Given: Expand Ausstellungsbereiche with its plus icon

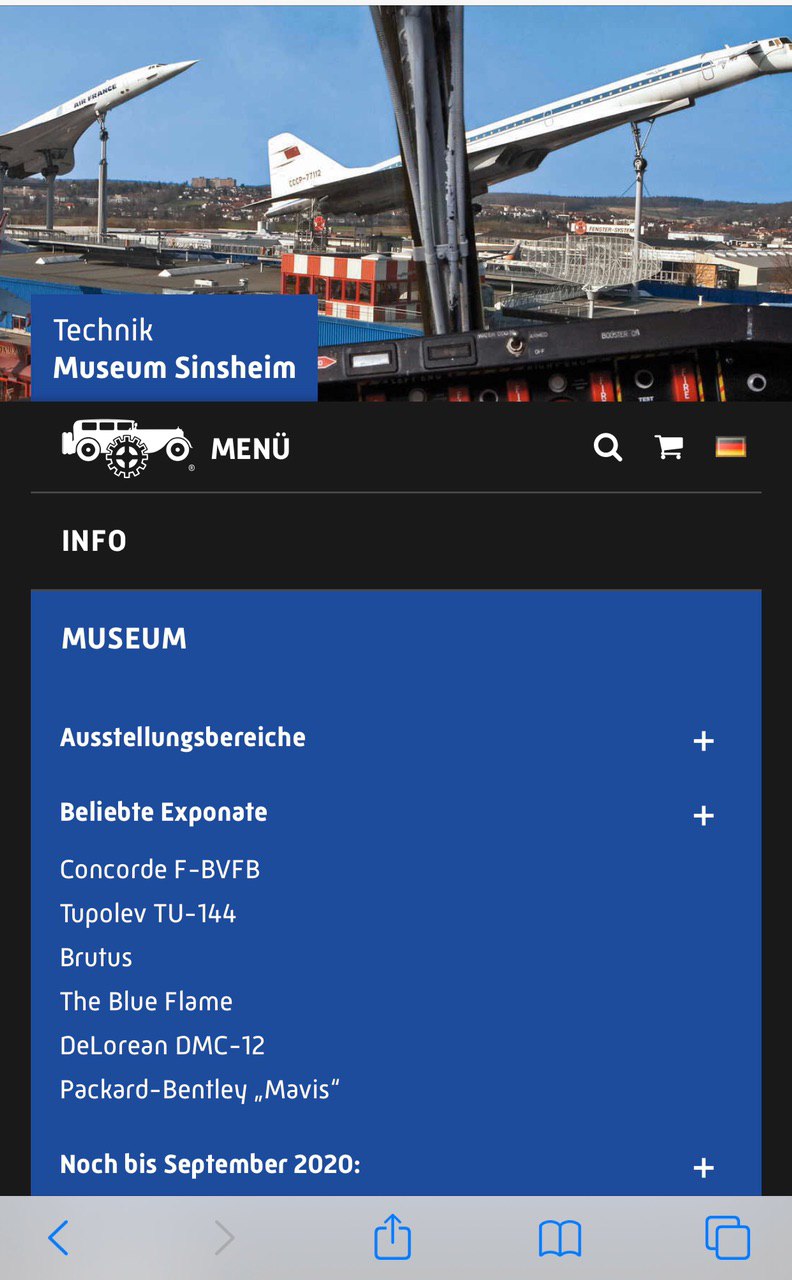Looking at the screenshot, I should [704, 741].
